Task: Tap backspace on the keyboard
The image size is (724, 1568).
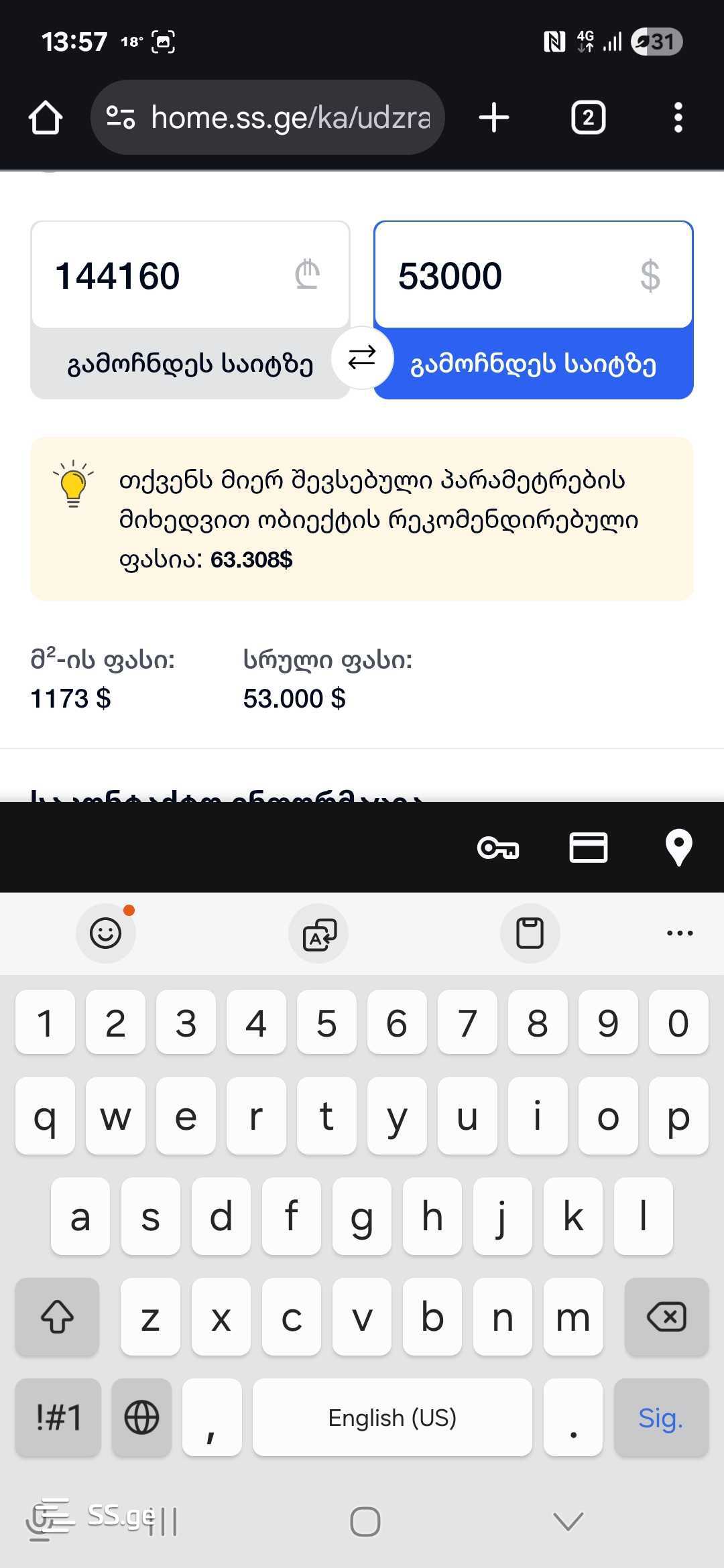Action: pos(666,1317)
